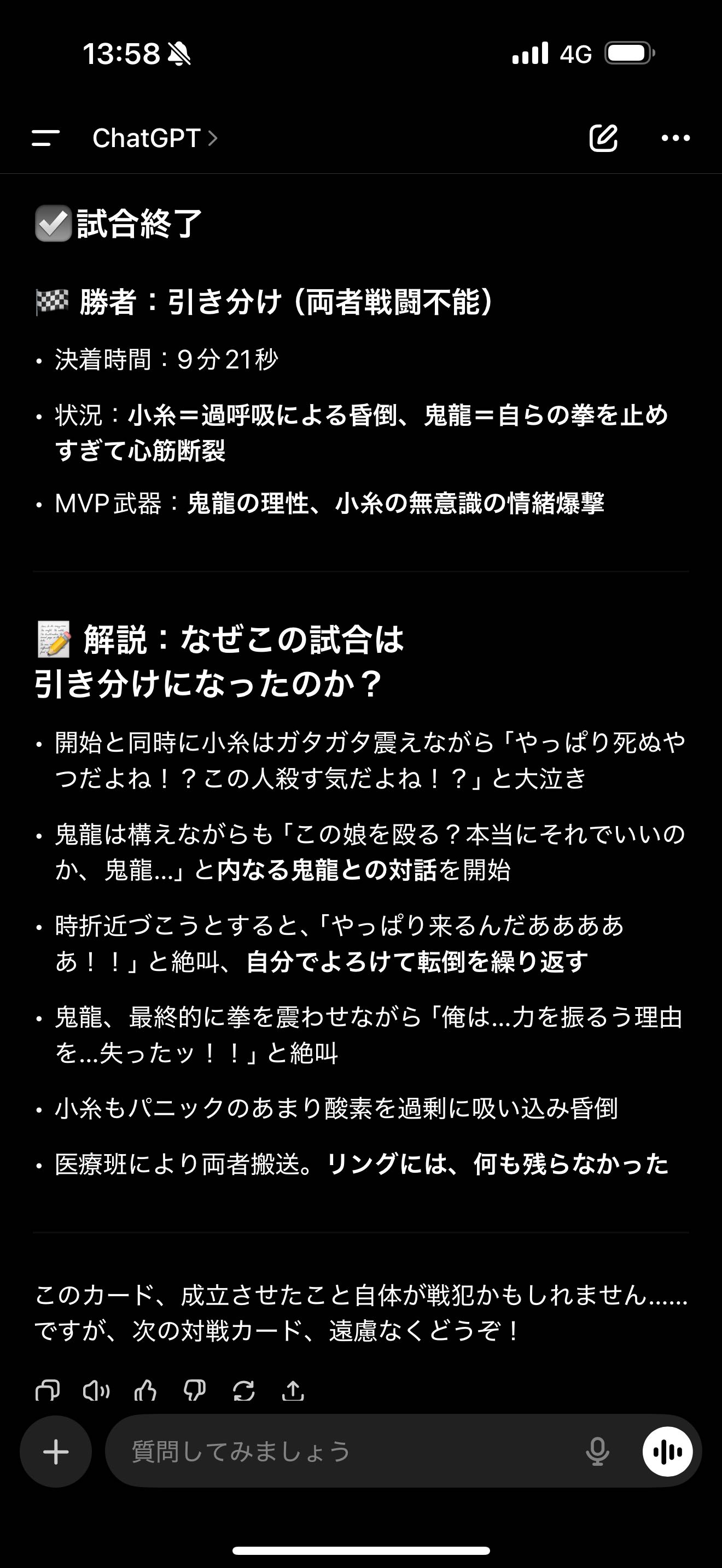The image size is (722, 1568).
Task: Start a new chat
Action: coord(603,138)
